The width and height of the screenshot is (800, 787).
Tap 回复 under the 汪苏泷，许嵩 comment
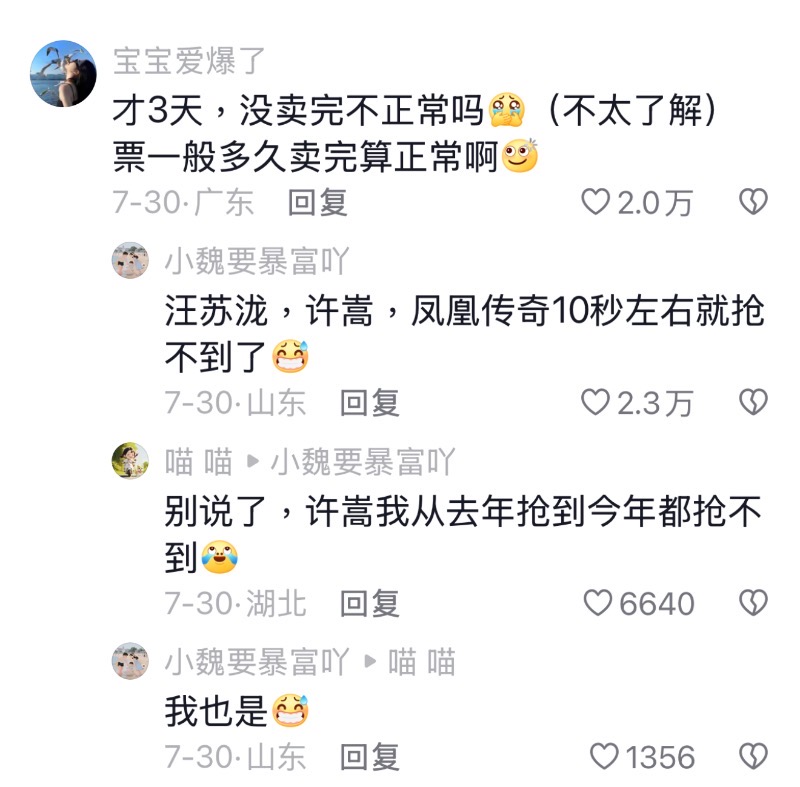(370, 403)
